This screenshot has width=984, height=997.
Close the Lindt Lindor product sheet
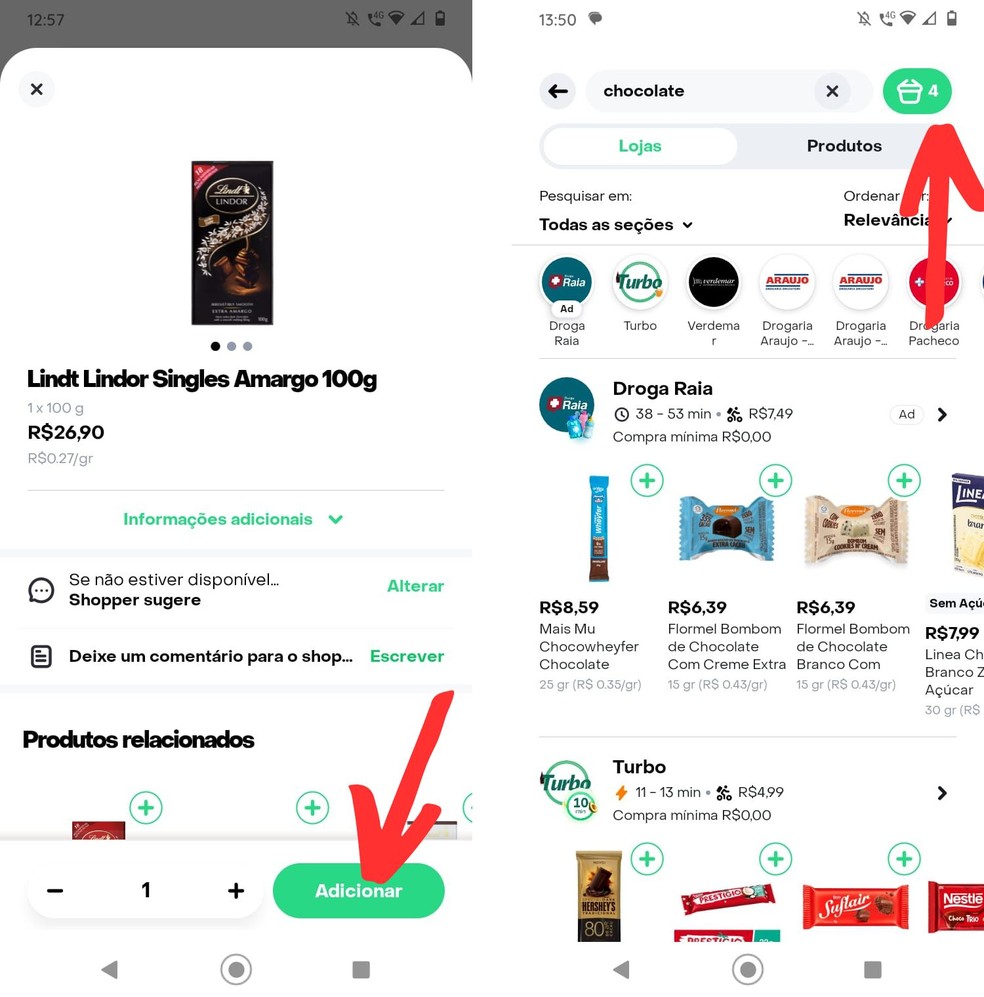coord(36,89)
